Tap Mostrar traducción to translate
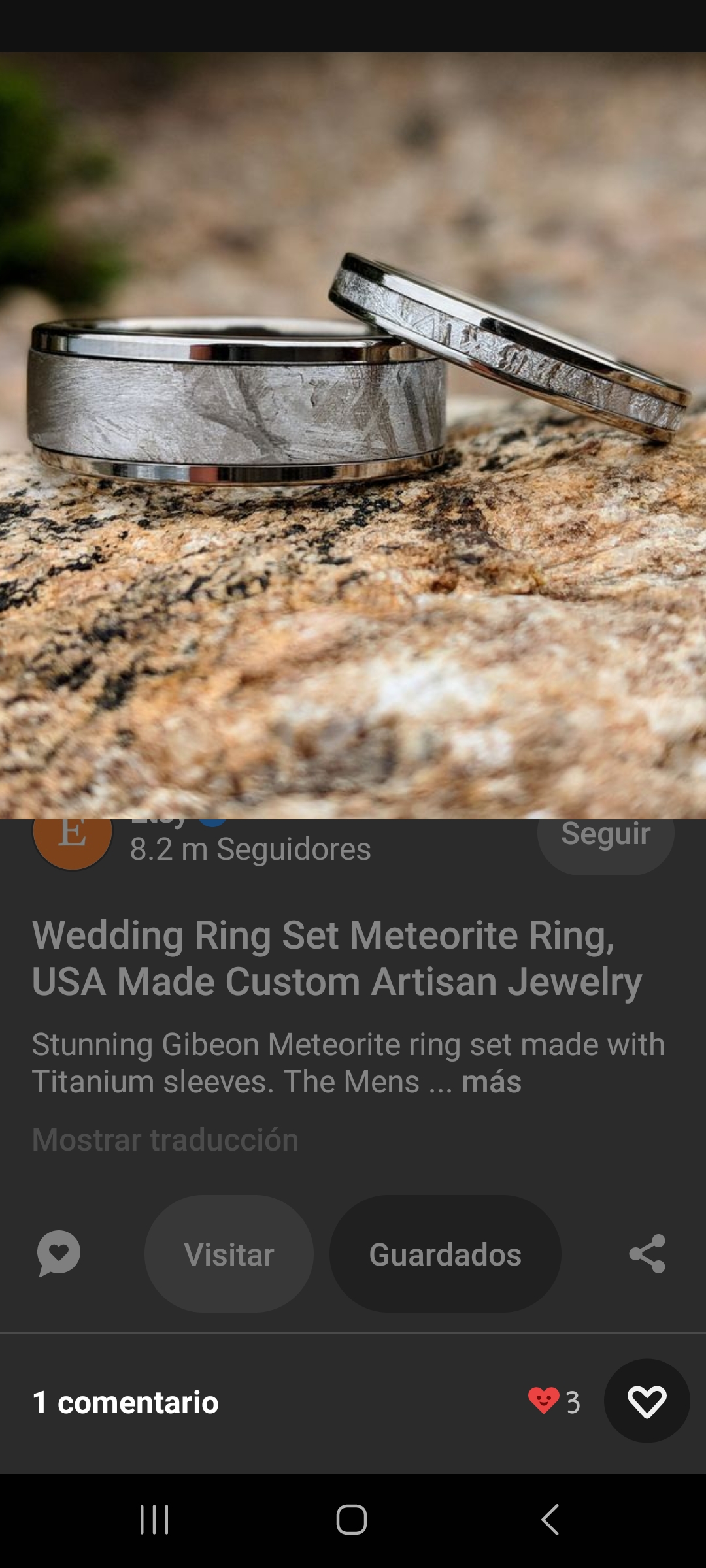Image resolution: width=706 pixels, height=1568 pixels. (165, 1139)
